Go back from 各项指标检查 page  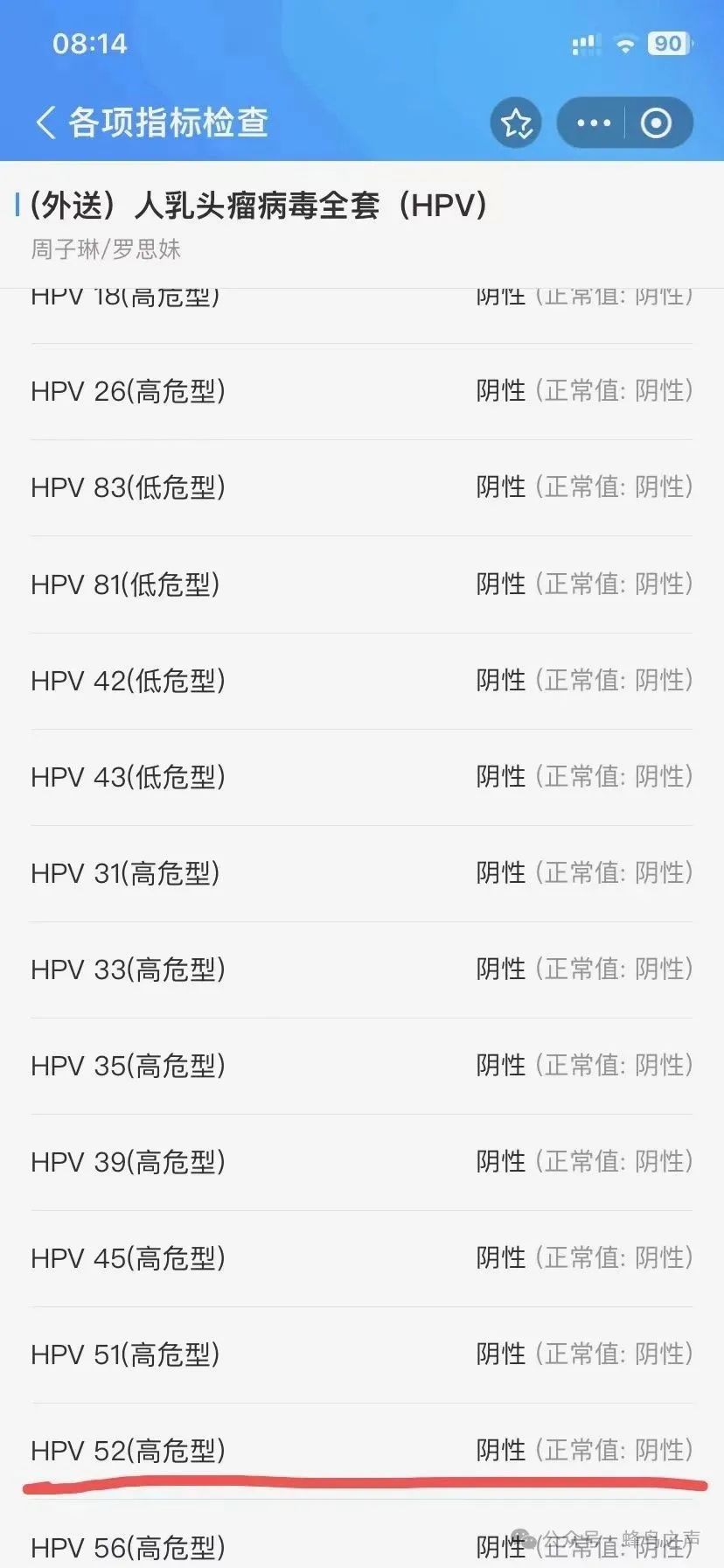pyautogui.click(x=45, y=122)
